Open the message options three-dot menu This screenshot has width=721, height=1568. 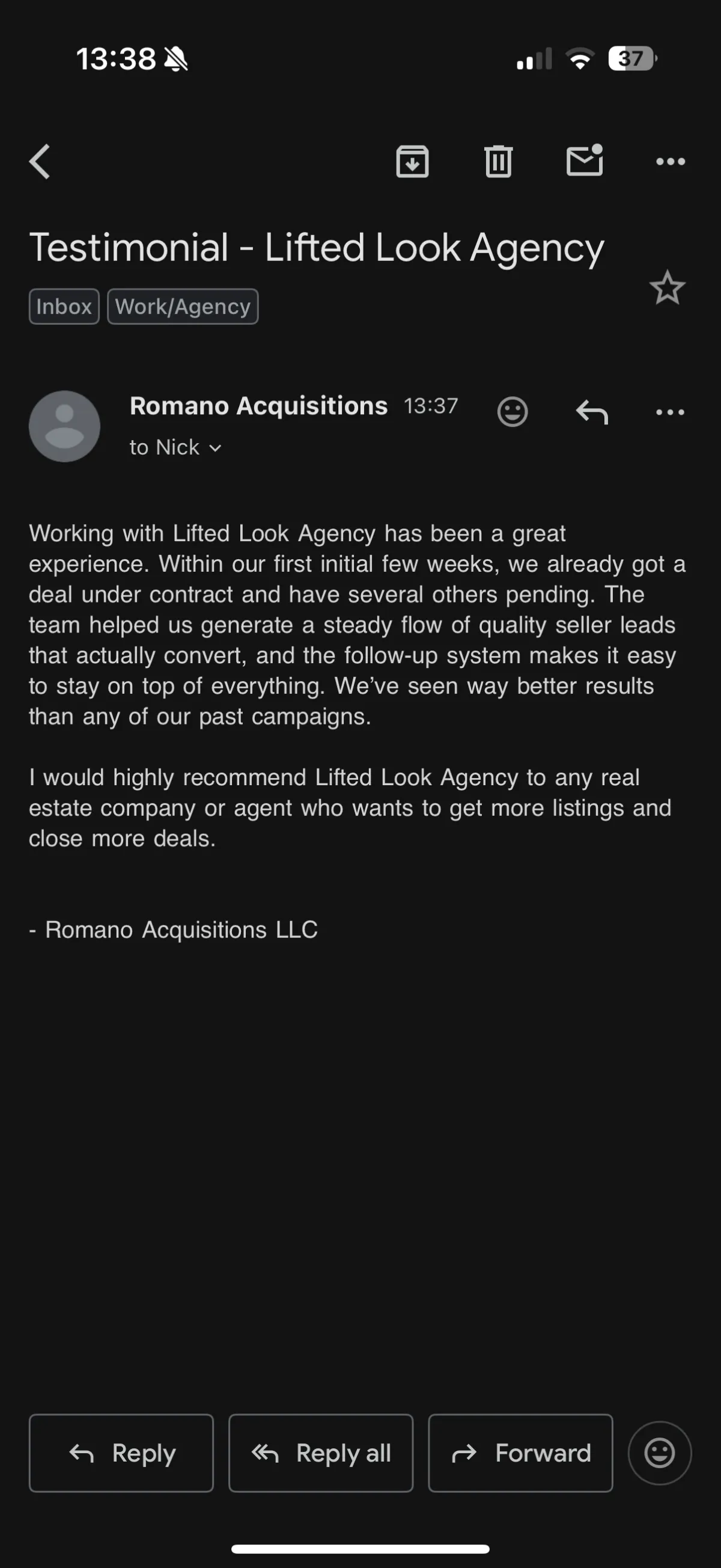(670, 412)
